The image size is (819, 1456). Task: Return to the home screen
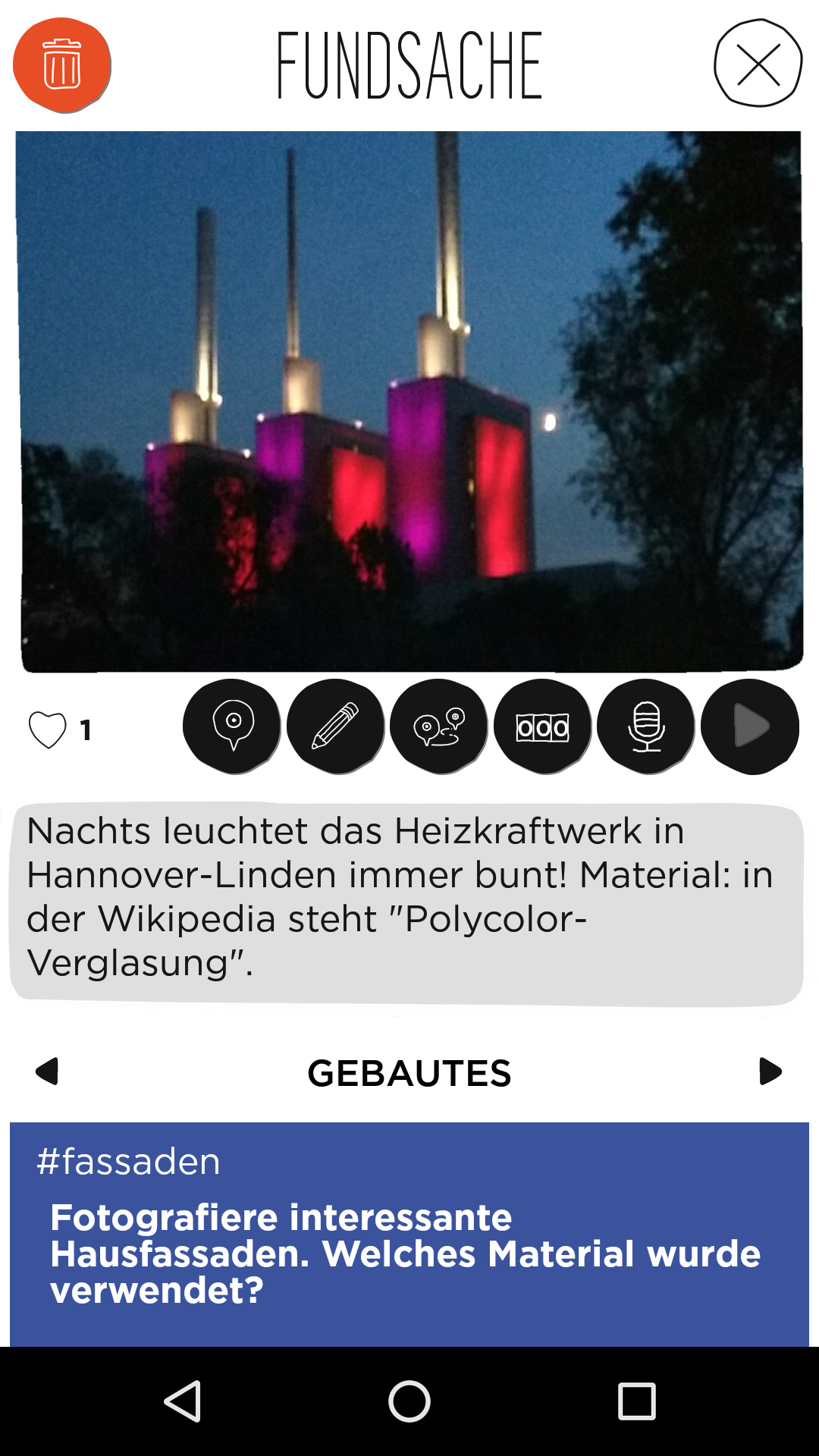tap(409, 1401)
